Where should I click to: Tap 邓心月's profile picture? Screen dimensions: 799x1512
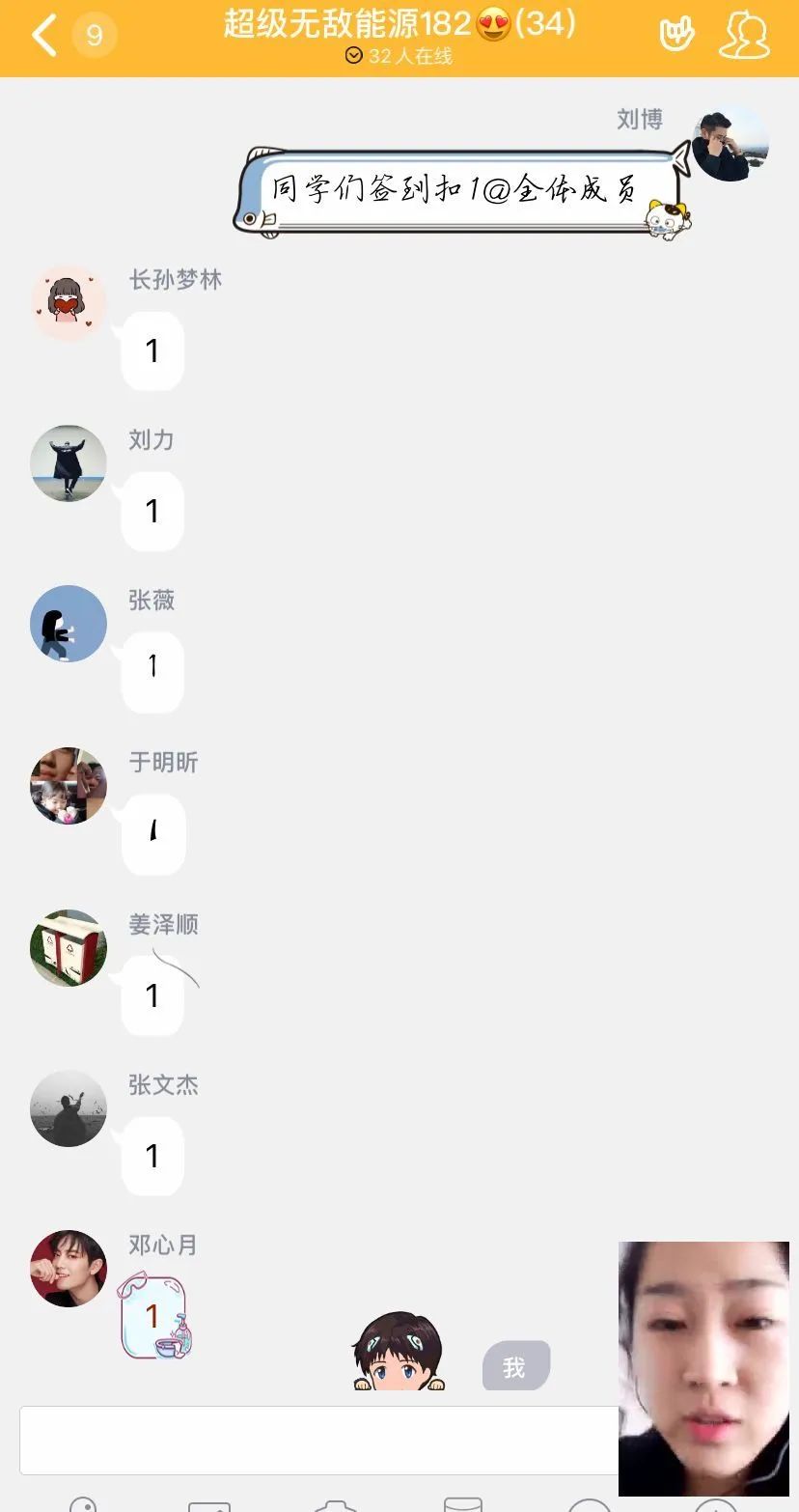pos(69,1269)
